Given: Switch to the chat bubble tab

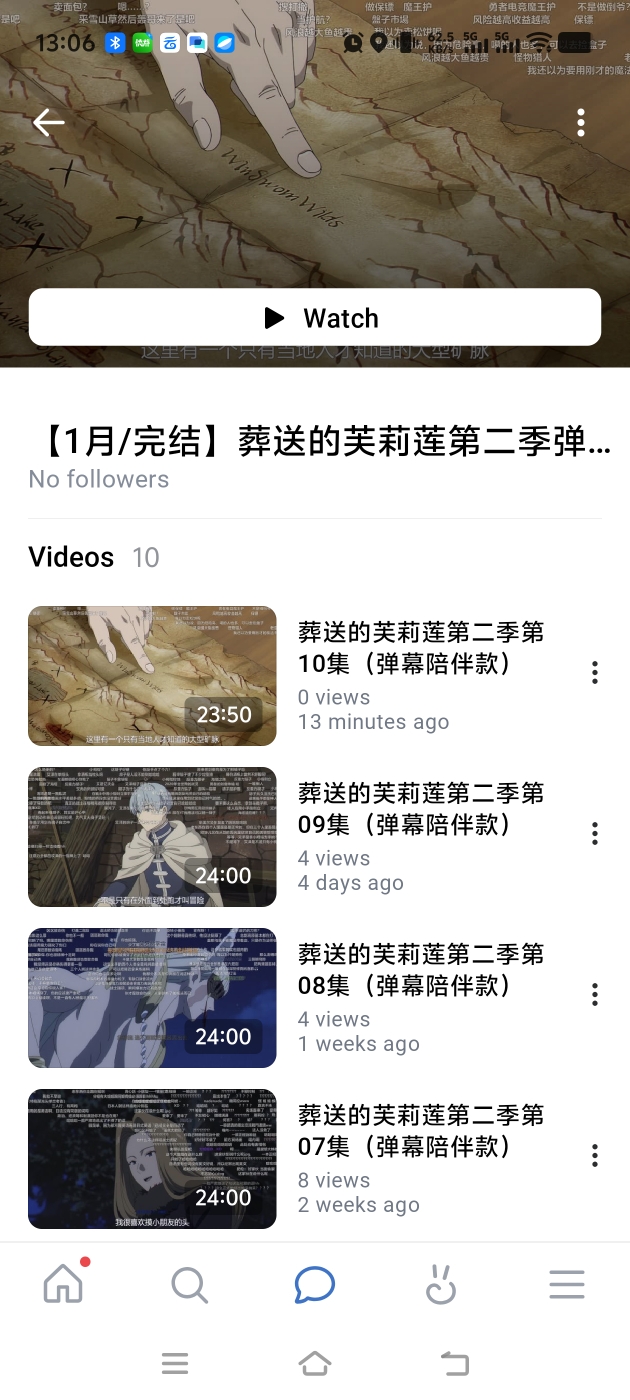Looking at the screenshot, I should pyautogui.click(x=315, y=1284).
